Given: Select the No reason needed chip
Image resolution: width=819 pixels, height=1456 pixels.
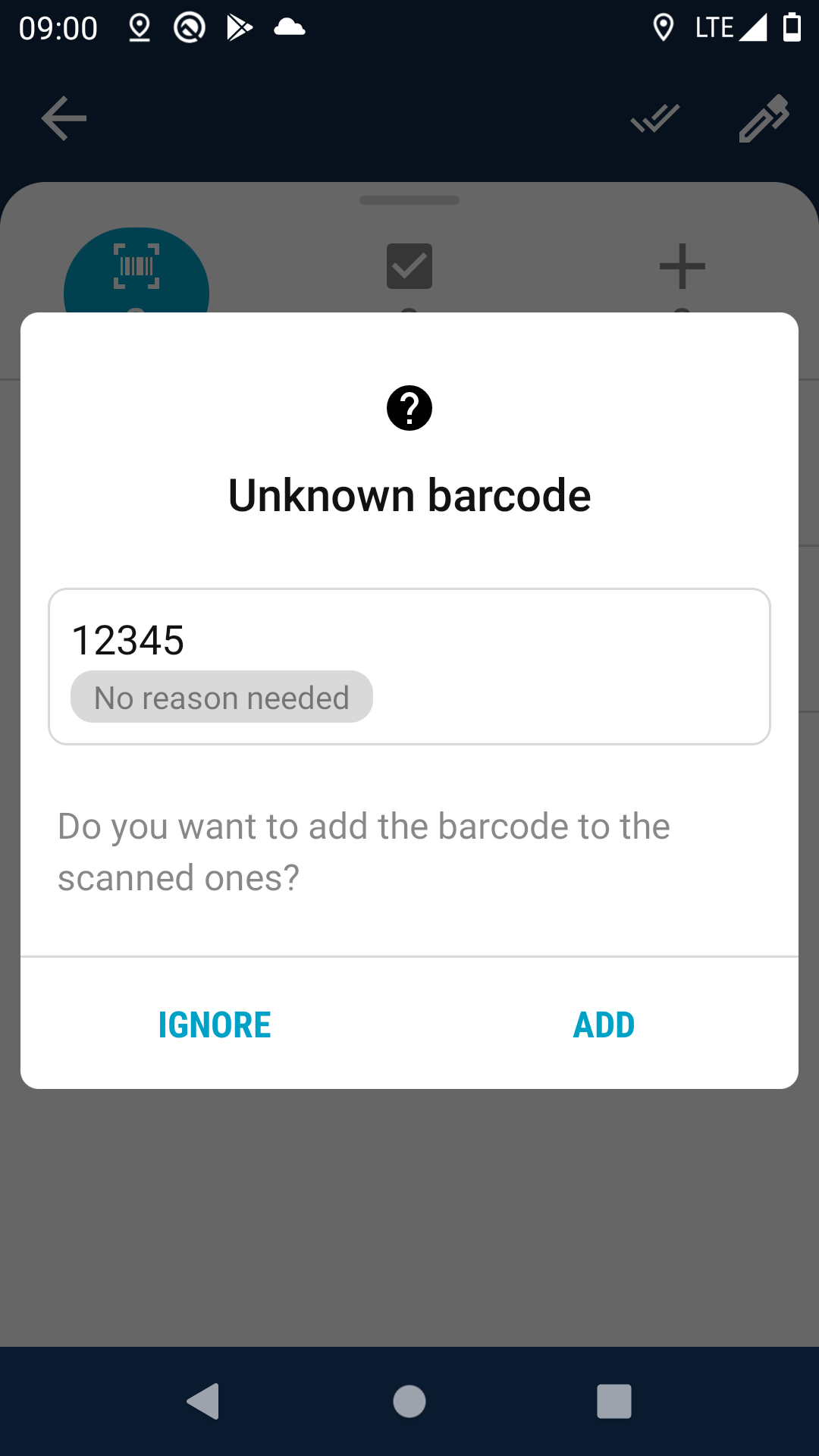Looking at the screenshot, I should [x=221, y=697].
